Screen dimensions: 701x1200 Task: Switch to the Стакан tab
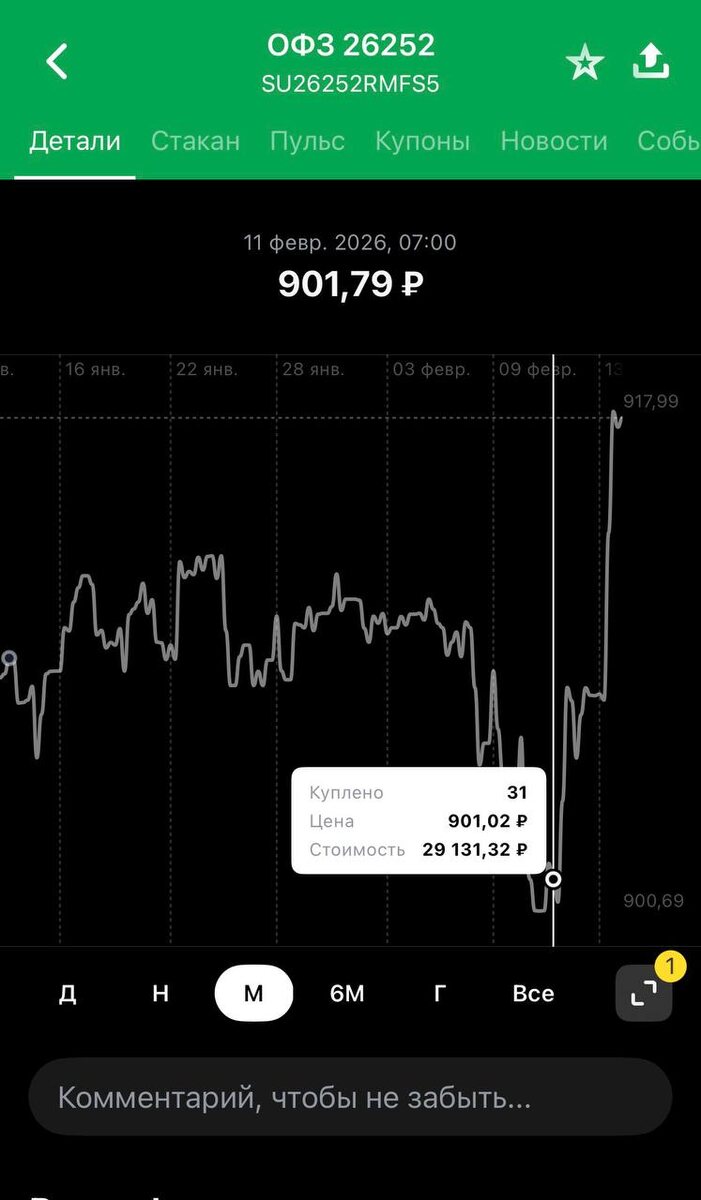click(x=195, y=141)
